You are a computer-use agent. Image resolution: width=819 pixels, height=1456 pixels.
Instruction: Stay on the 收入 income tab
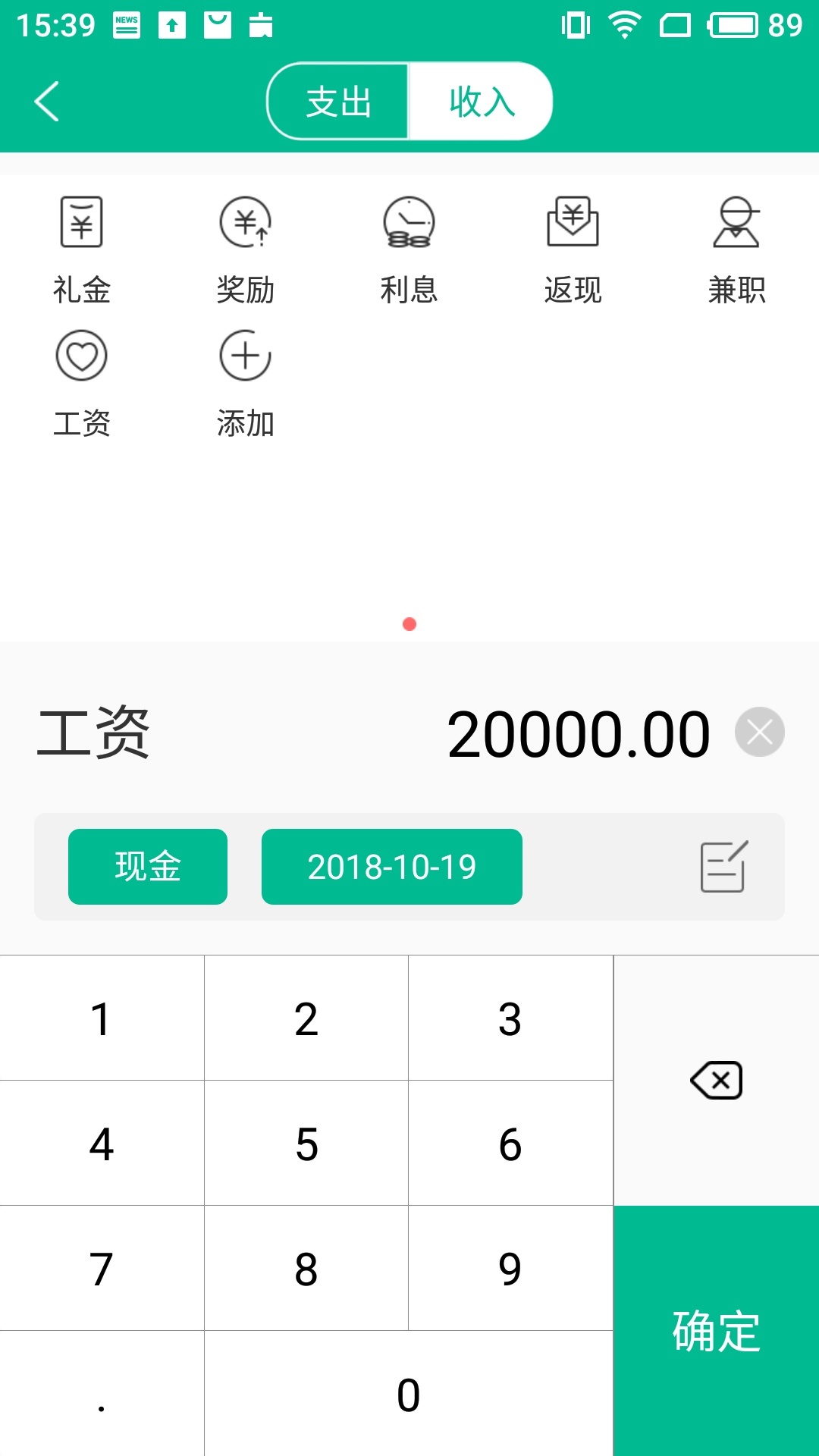(x=481, y=99)
